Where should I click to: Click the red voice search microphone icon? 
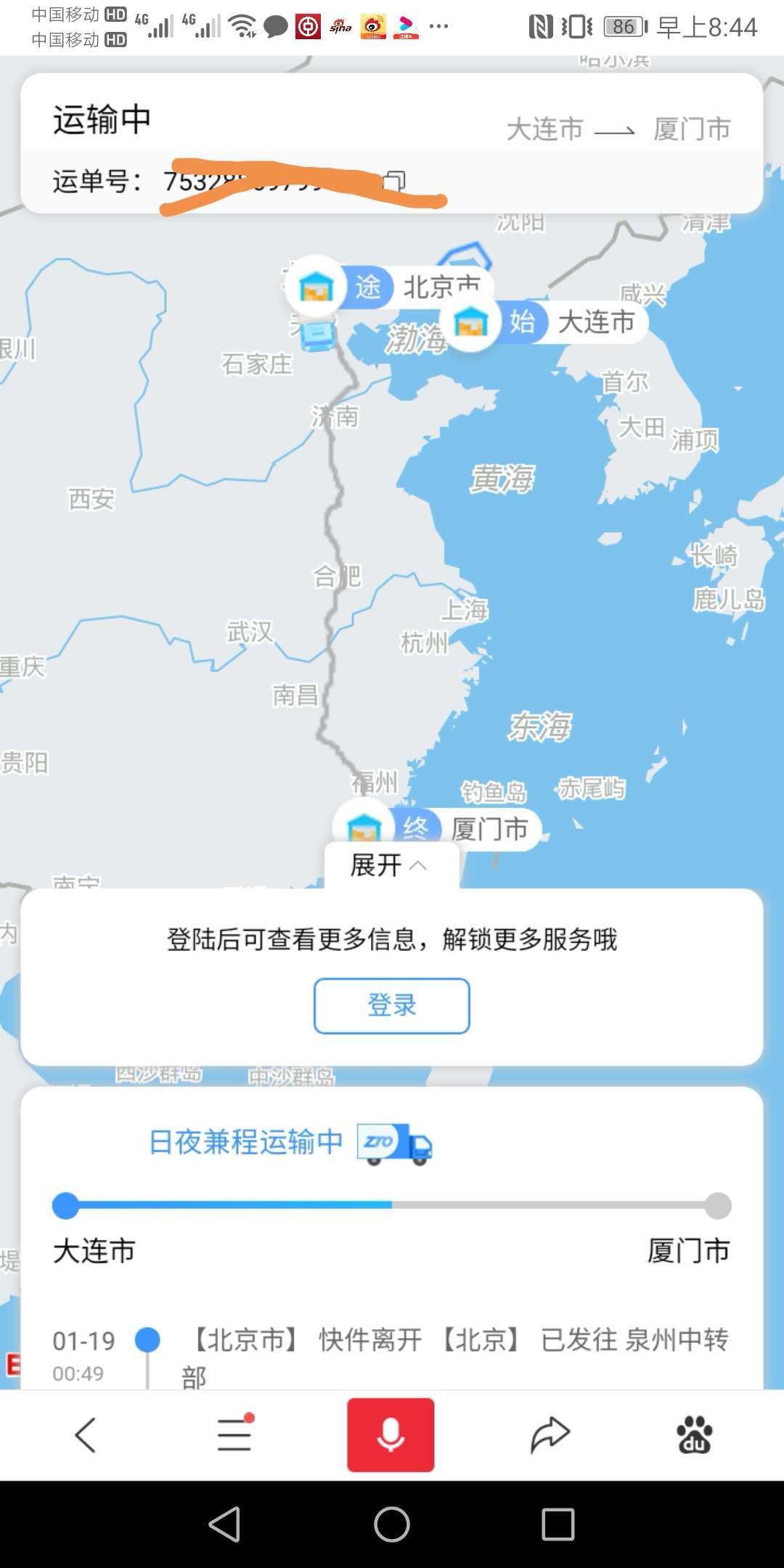[x=391, y=1434]
